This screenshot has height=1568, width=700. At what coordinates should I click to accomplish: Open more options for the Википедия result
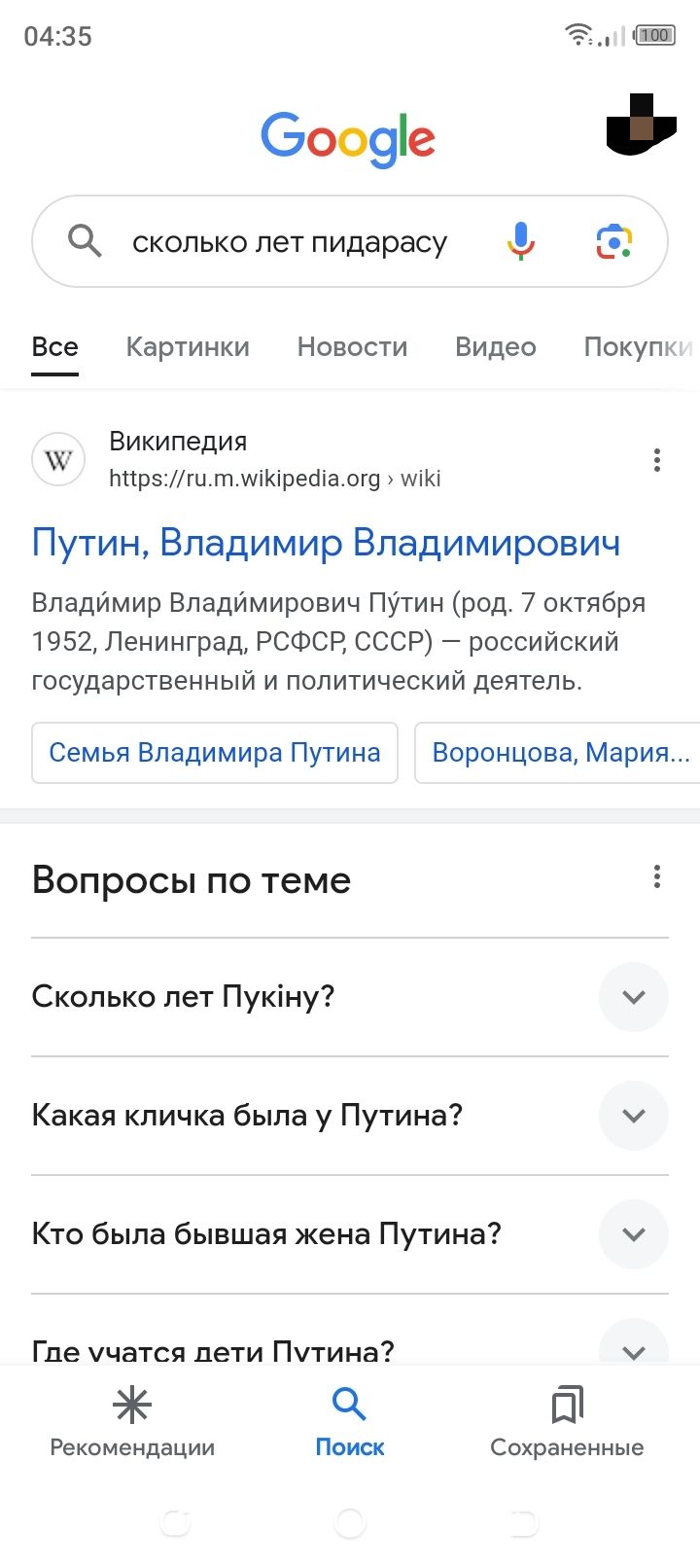pos(657,460)
